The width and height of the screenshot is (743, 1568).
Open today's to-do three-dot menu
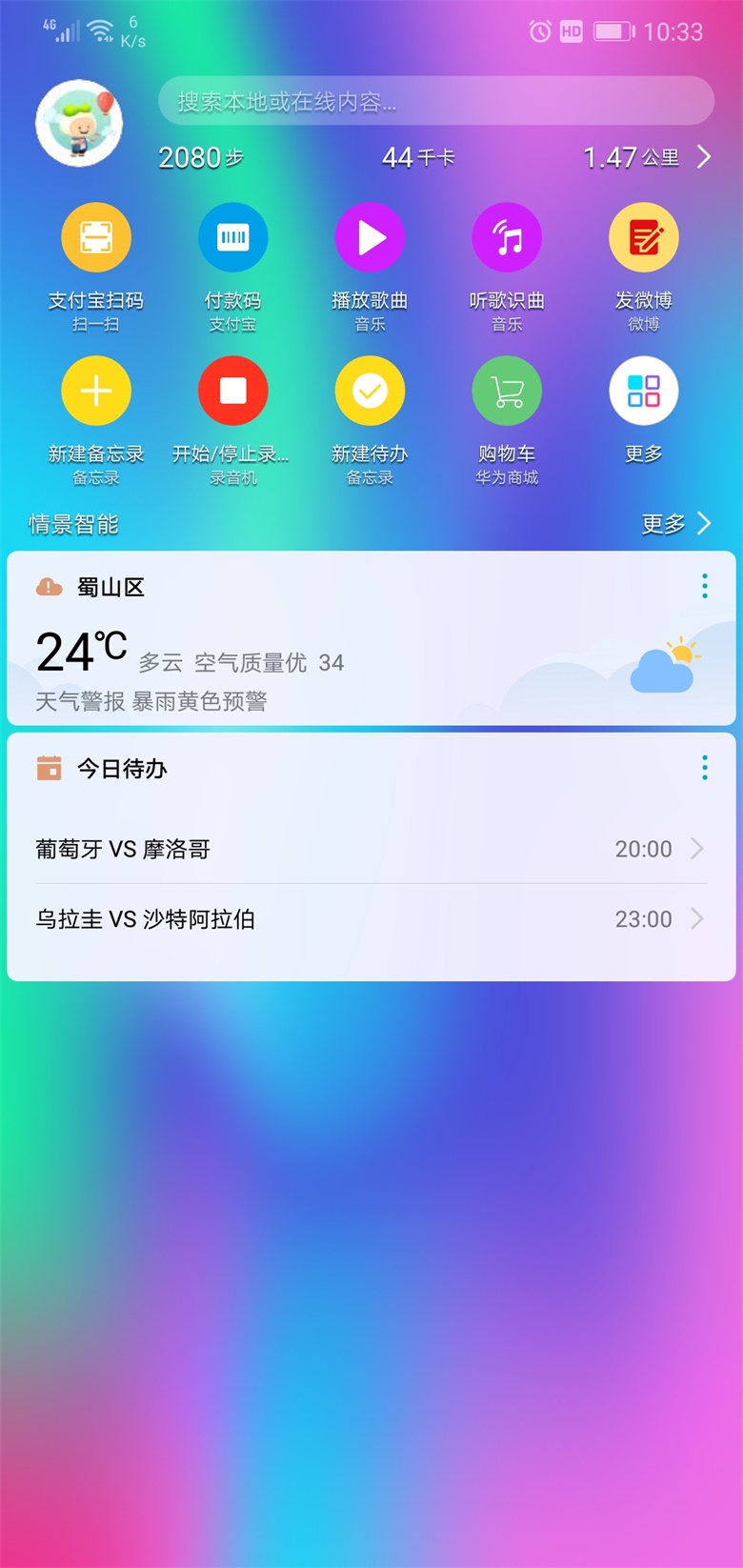704,767
